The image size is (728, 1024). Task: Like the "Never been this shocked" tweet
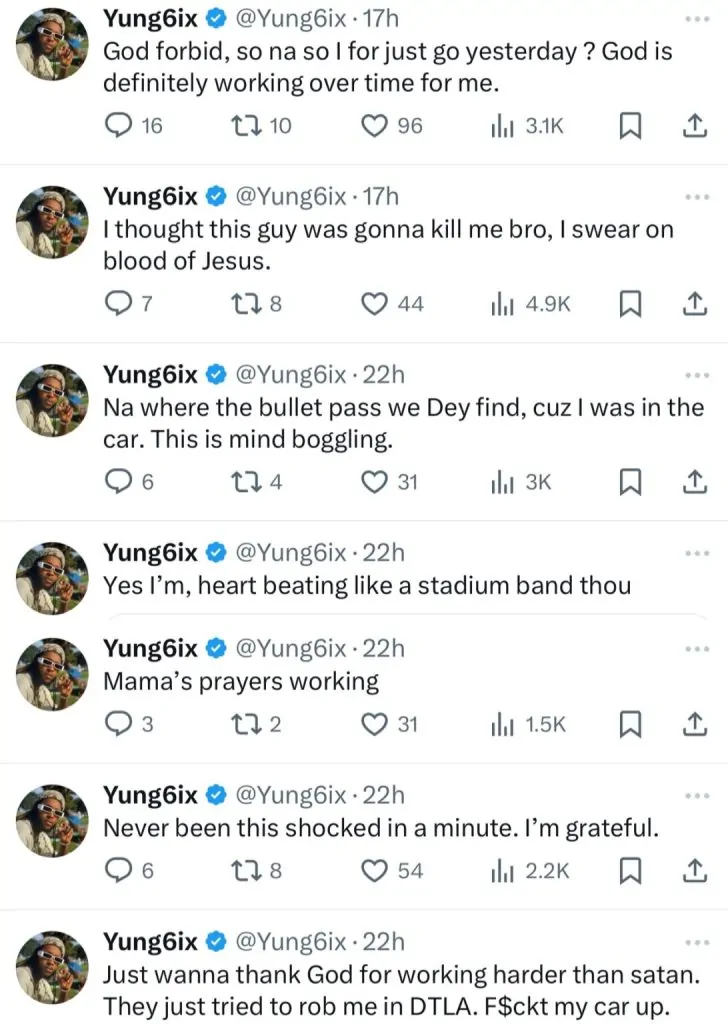(x=374, y=871)
